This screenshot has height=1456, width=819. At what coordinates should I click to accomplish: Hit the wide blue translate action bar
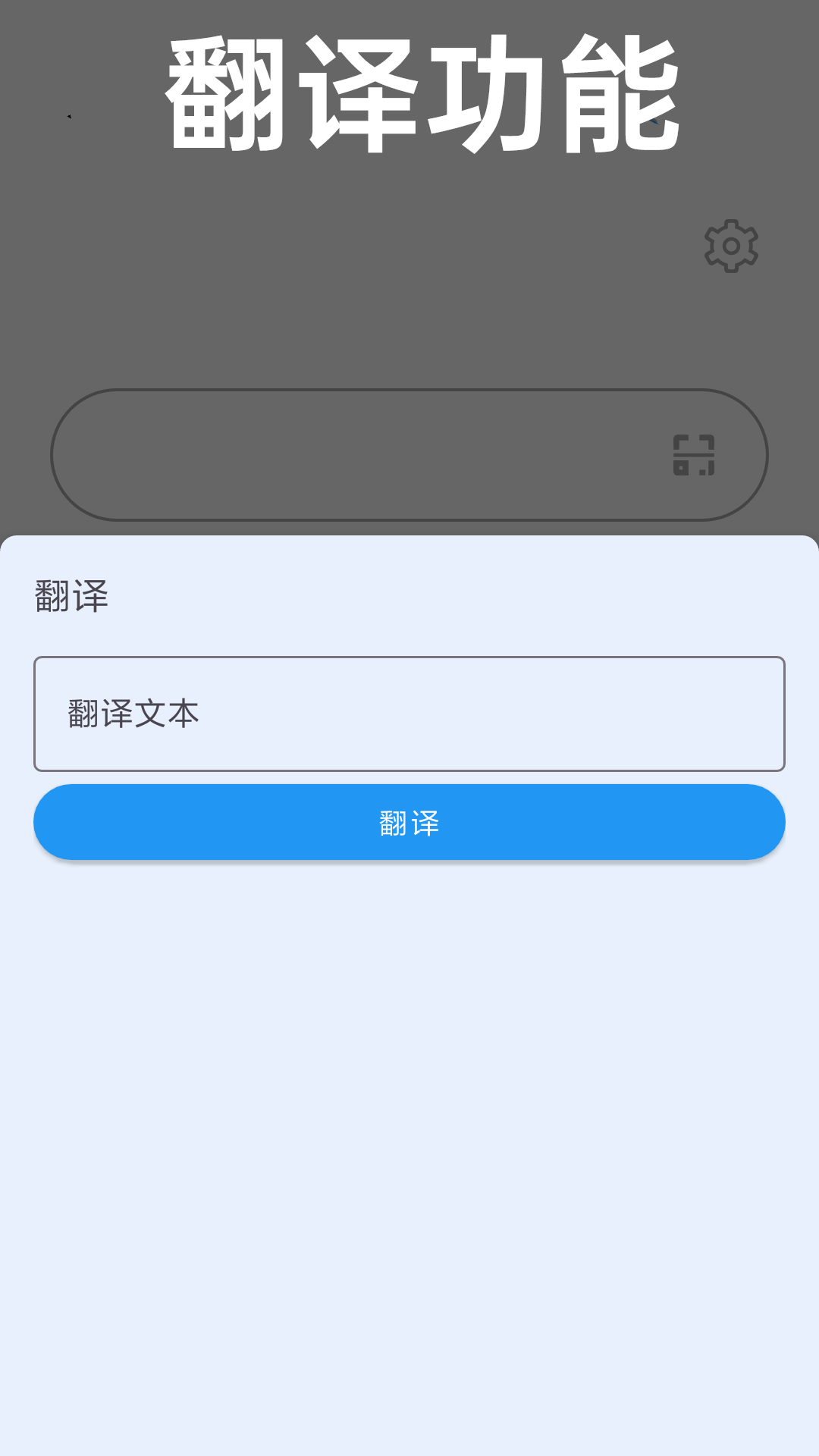[x=409, y=822]
